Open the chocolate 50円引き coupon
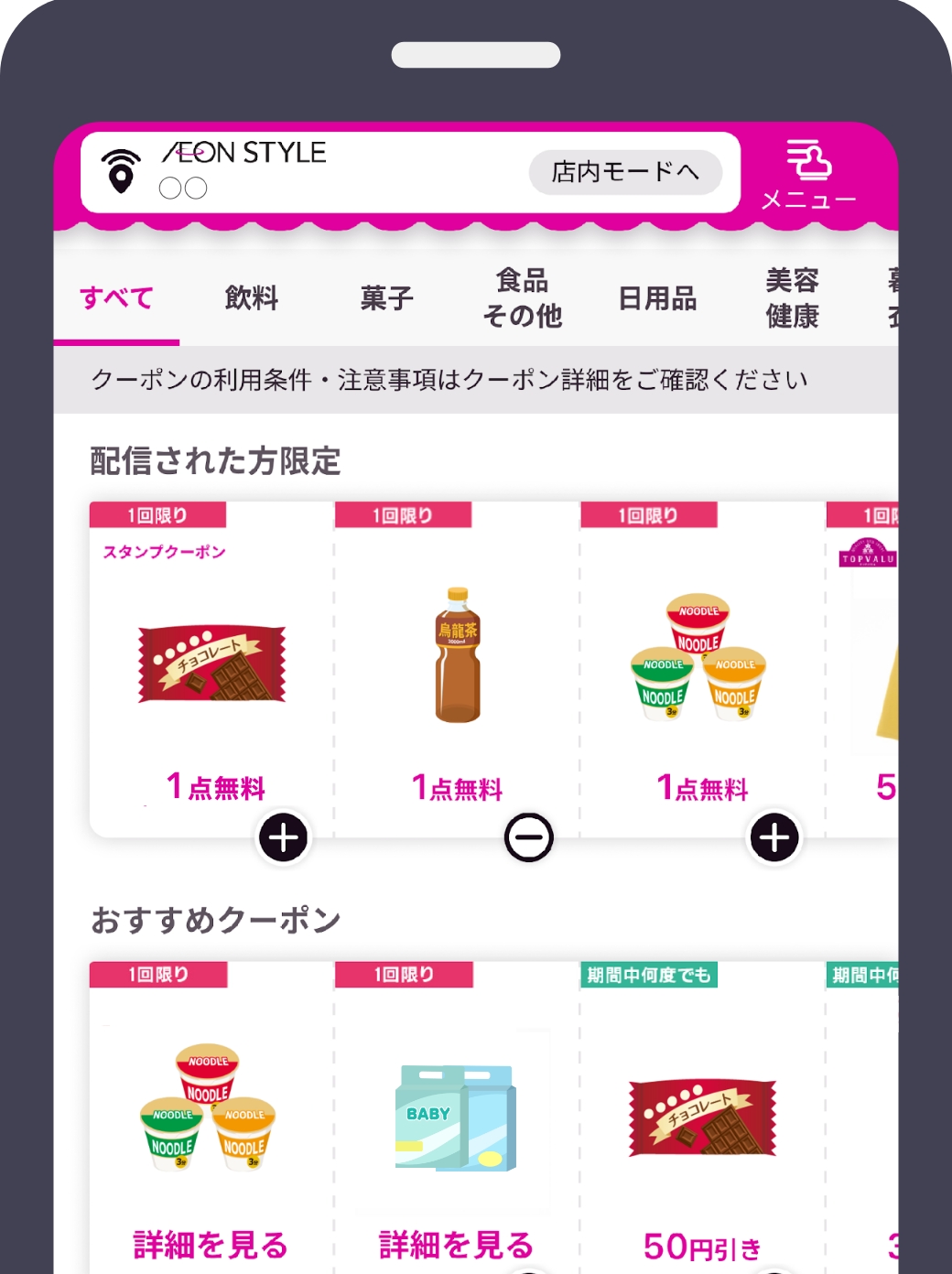 [702, 1144]
